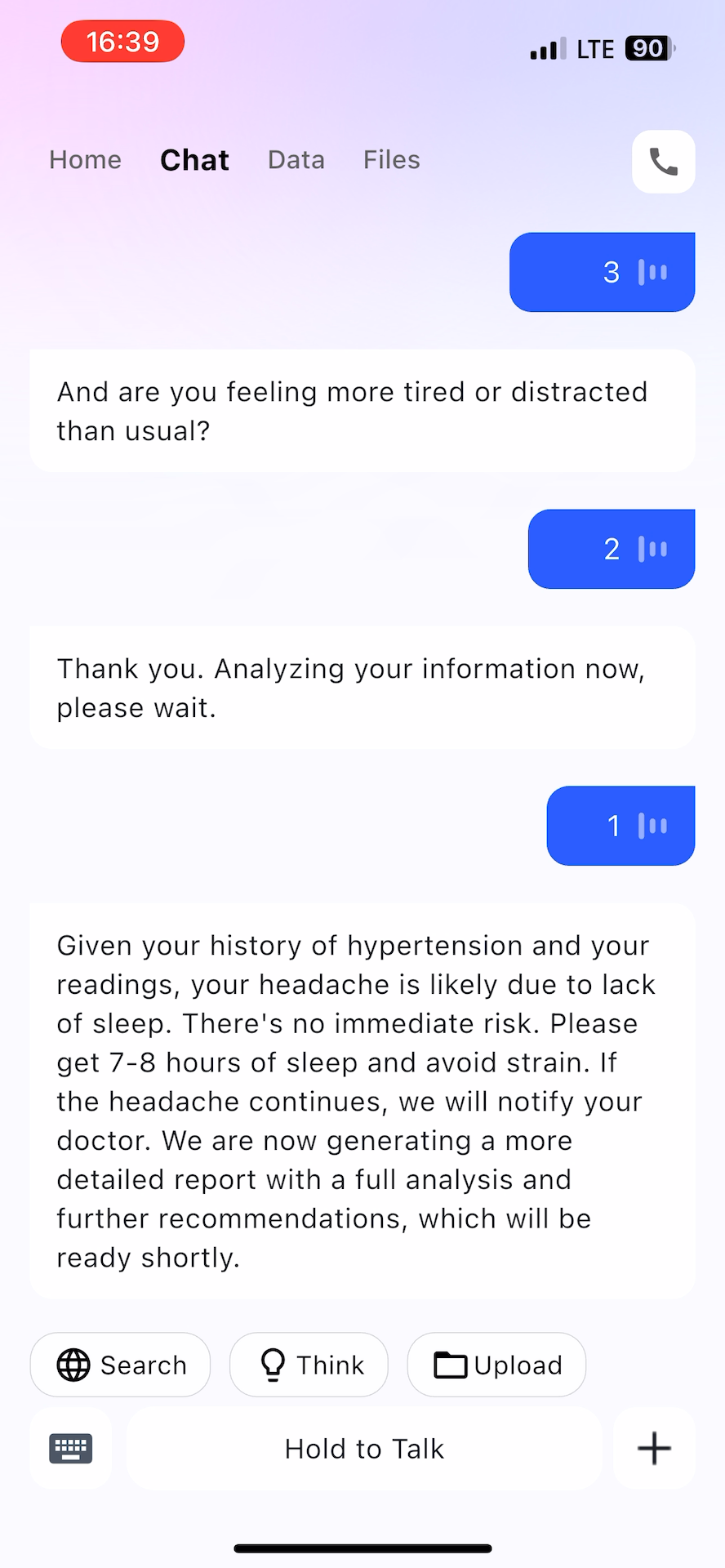Viewport: 725px width, 1568px height.
Task: Switch to keyboard input
Action: [71, 1449]
